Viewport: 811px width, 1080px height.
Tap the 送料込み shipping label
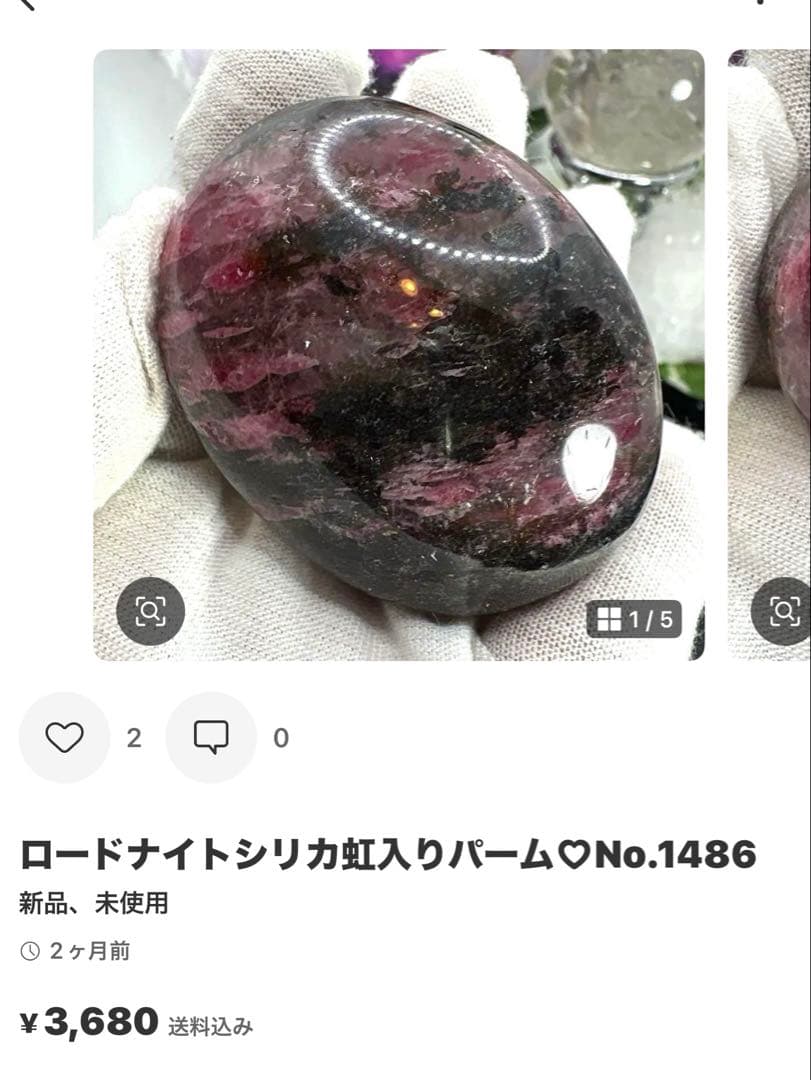click(x=213, y=1022)
